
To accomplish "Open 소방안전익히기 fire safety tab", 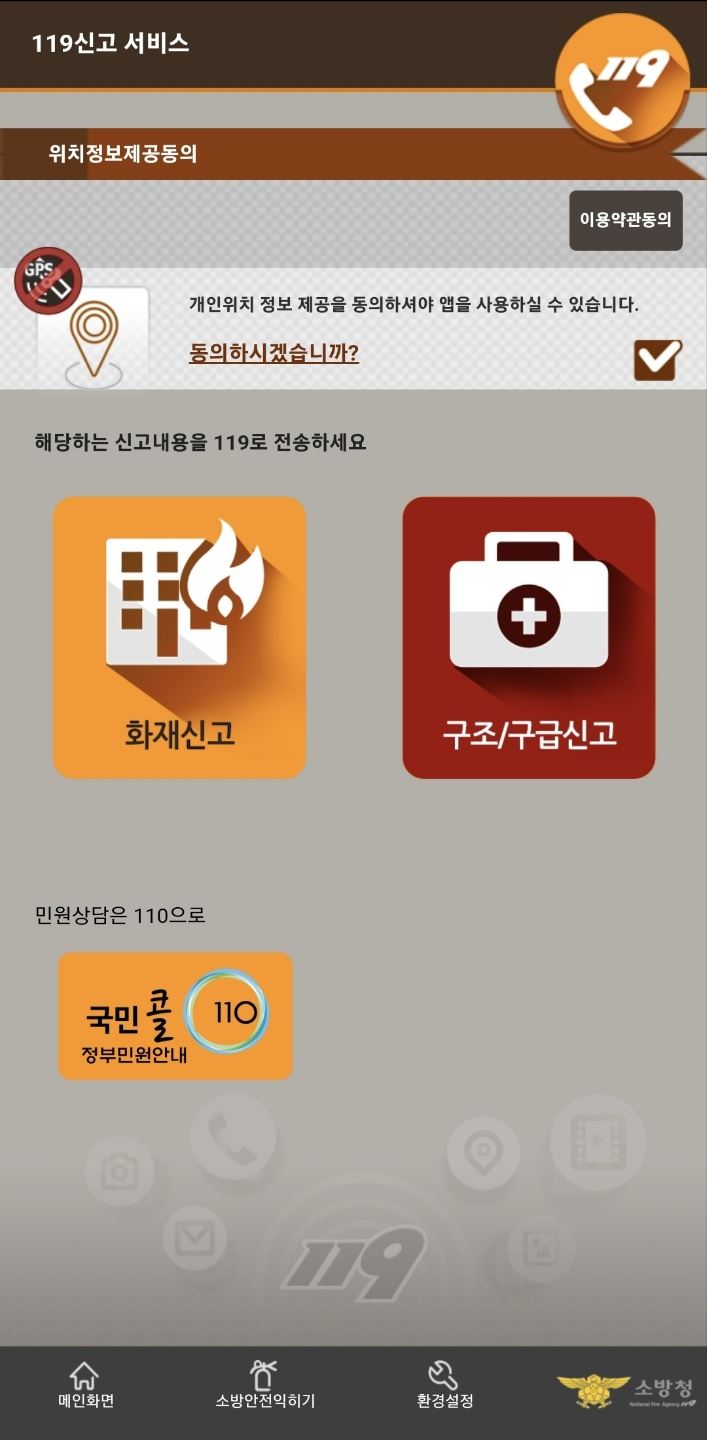I will 265,1387.
